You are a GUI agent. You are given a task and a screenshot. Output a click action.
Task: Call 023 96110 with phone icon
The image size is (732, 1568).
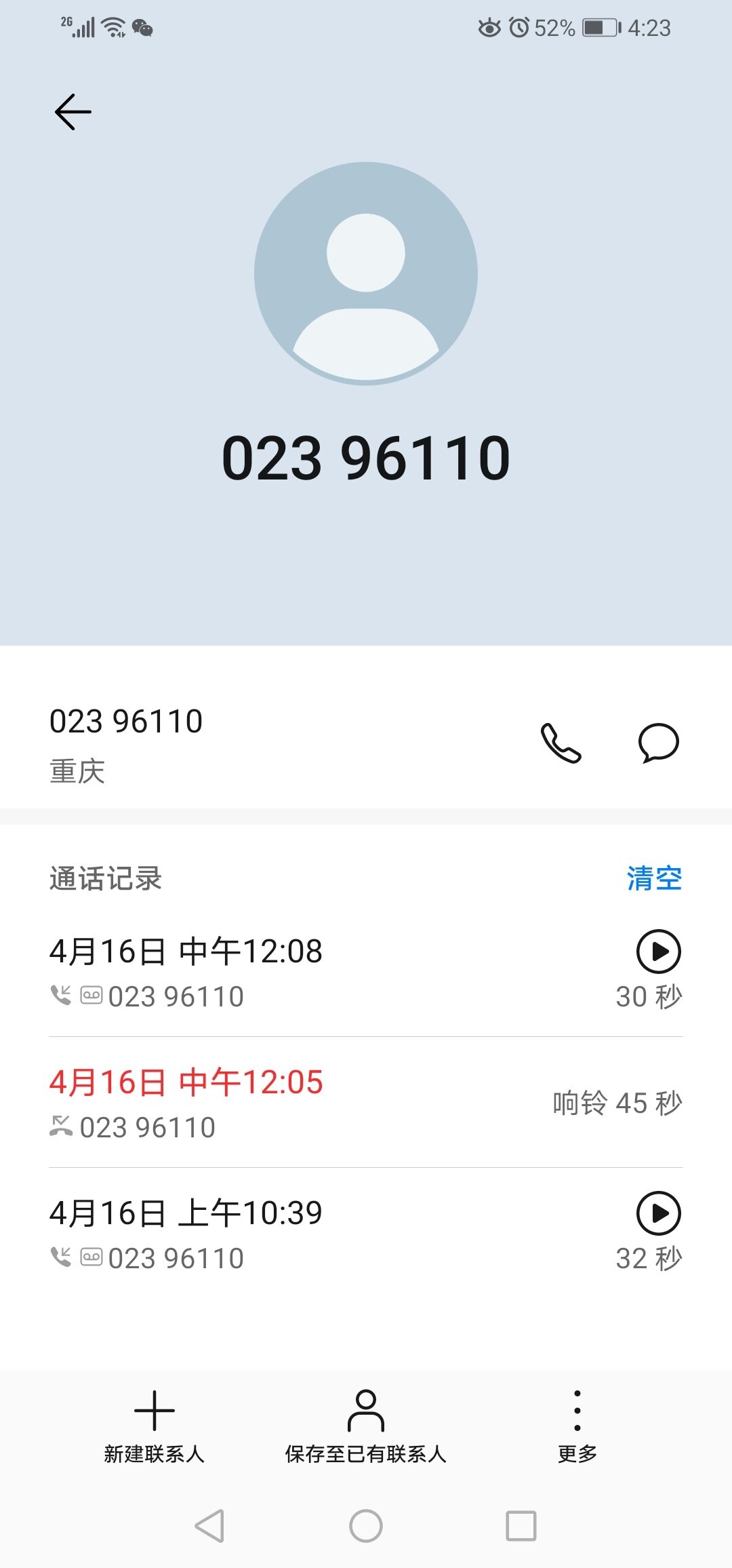[561, 743]
